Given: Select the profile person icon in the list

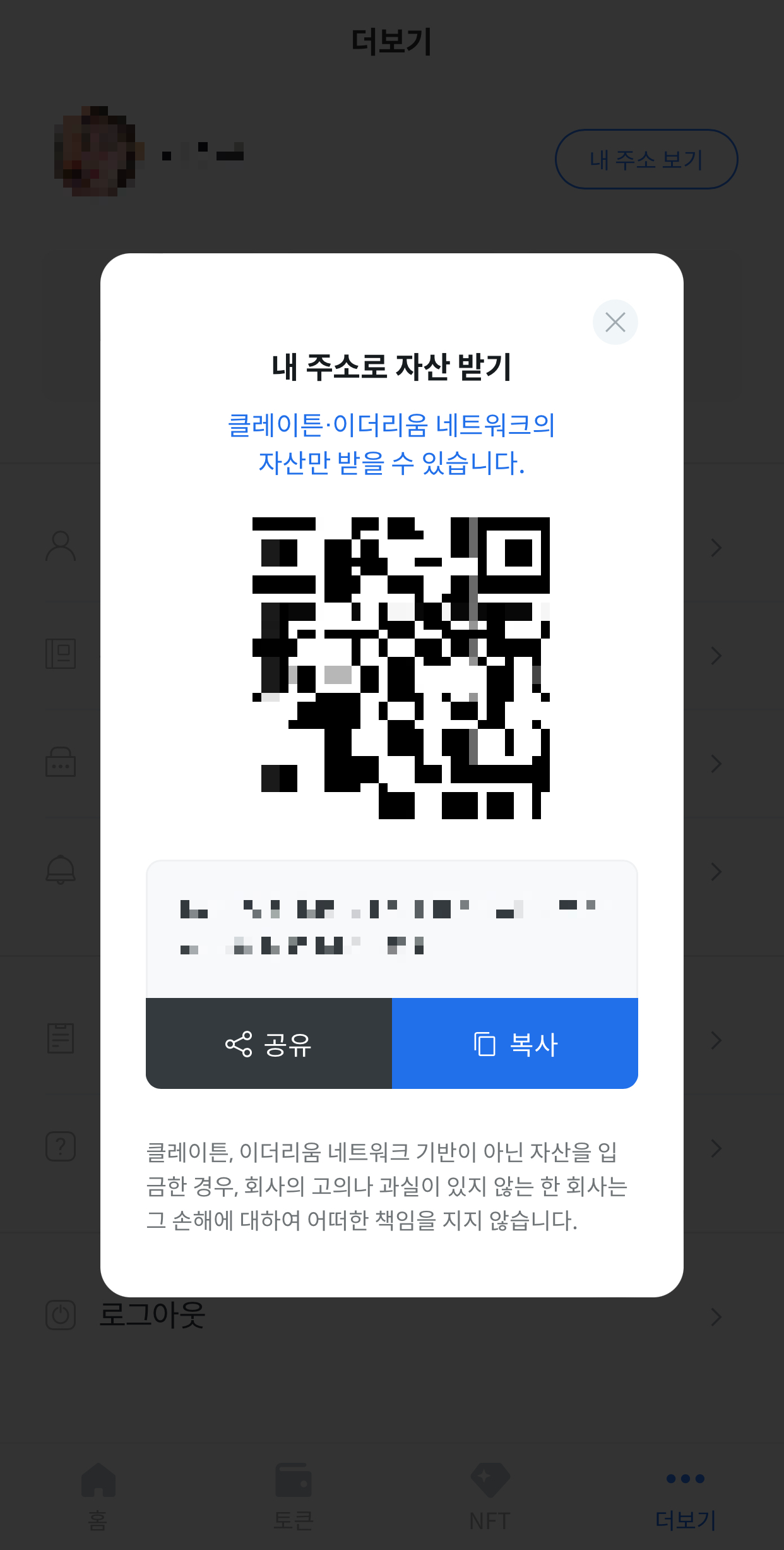Looking at the screenshot, I should pyautogui.click(x=61, y=546).
